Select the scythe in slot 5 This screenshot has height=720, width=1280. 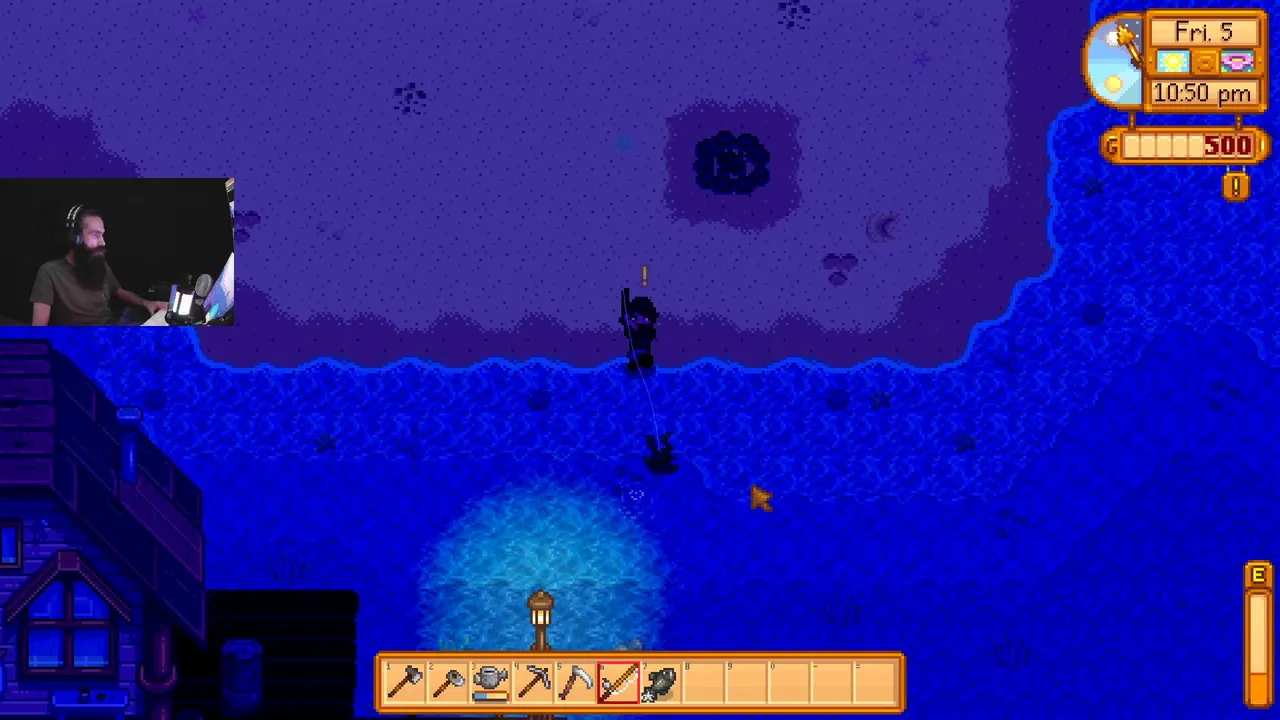pyautogui.click(x=577, y=683)
